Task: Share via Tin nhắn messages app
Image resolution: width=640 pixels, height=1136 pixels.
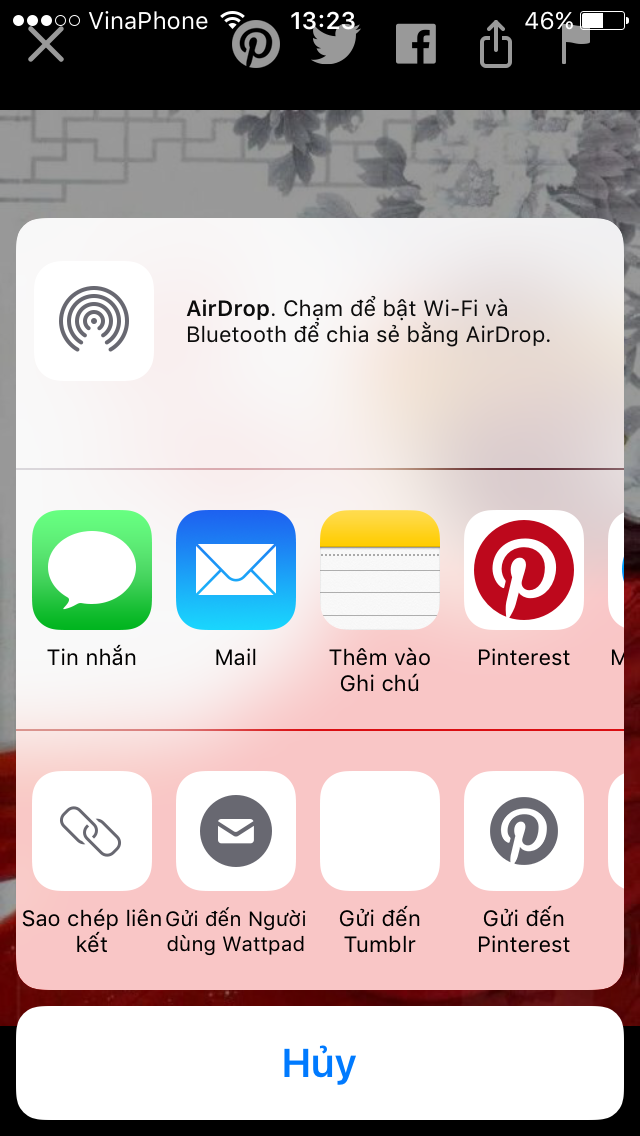Action: point(92,570)
